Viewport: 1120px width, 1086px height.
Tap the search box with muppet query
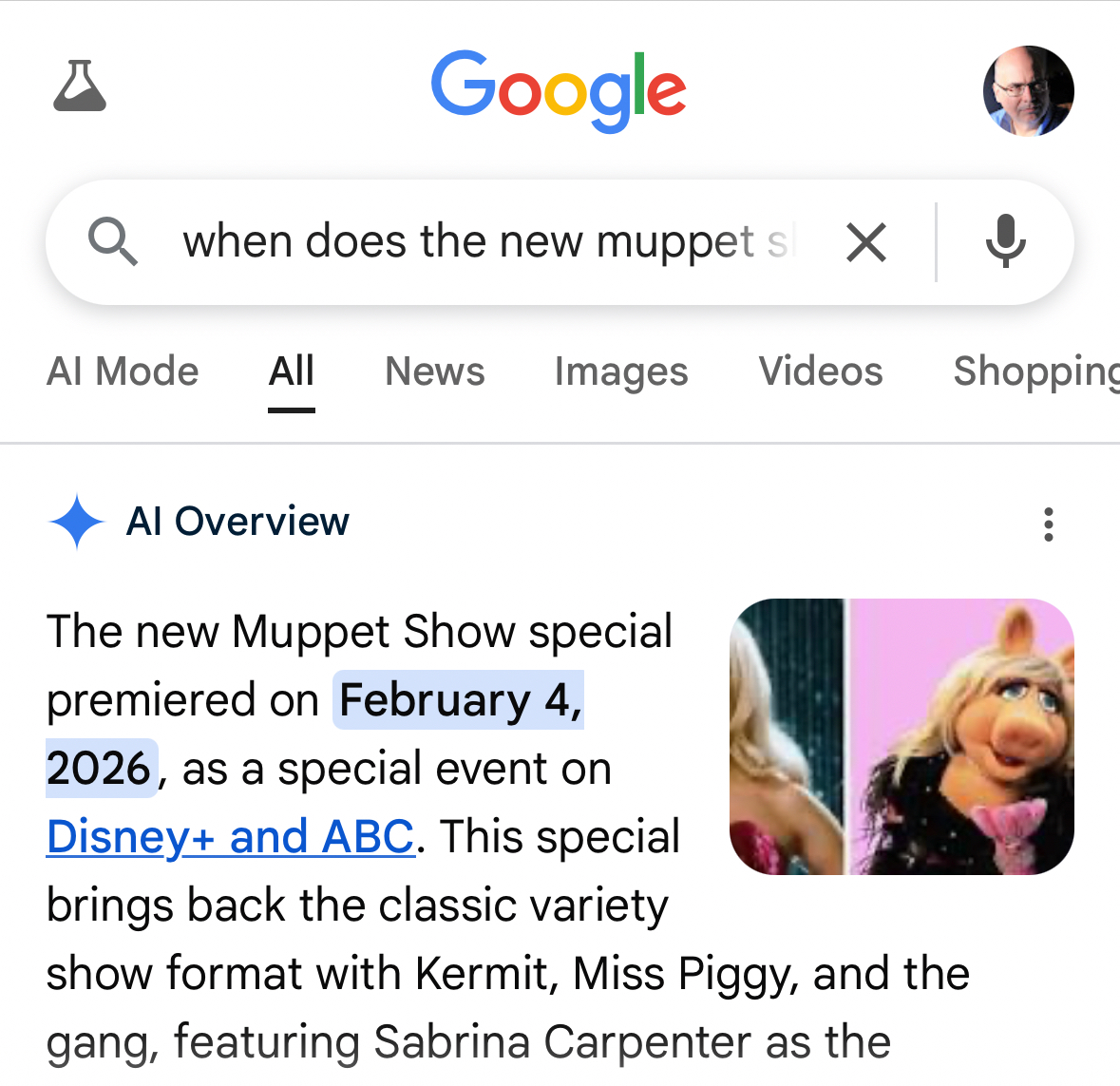pos(484,242)
